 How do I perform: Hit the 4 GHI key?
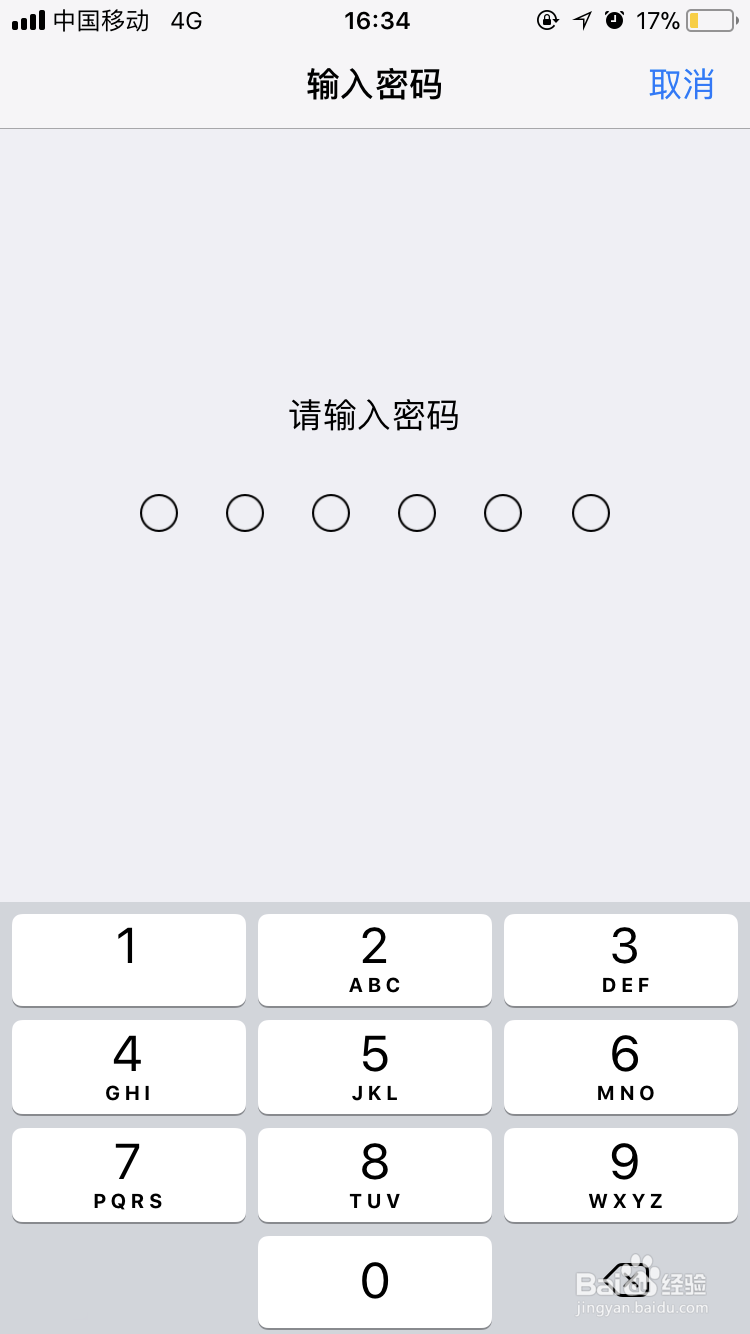(x=129, y=1067)
